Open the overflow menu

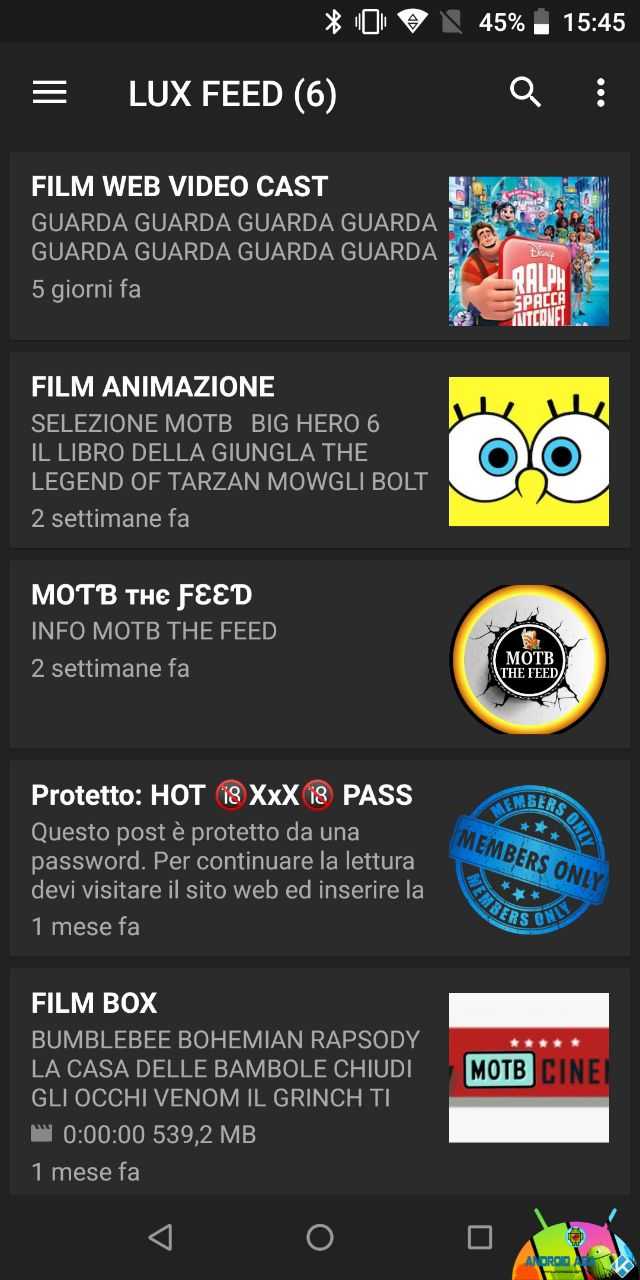(x=600, y=93)
